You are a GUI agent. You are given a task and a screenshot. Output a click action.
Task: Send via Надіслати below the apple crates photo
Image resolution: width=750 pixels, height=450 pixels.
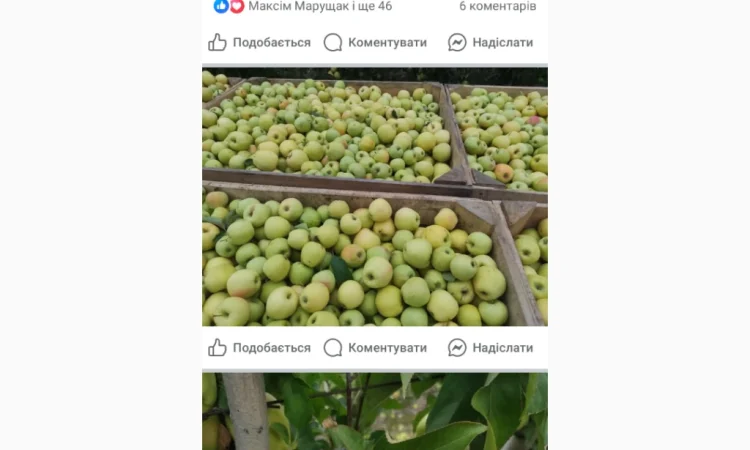tap(490, 347)
